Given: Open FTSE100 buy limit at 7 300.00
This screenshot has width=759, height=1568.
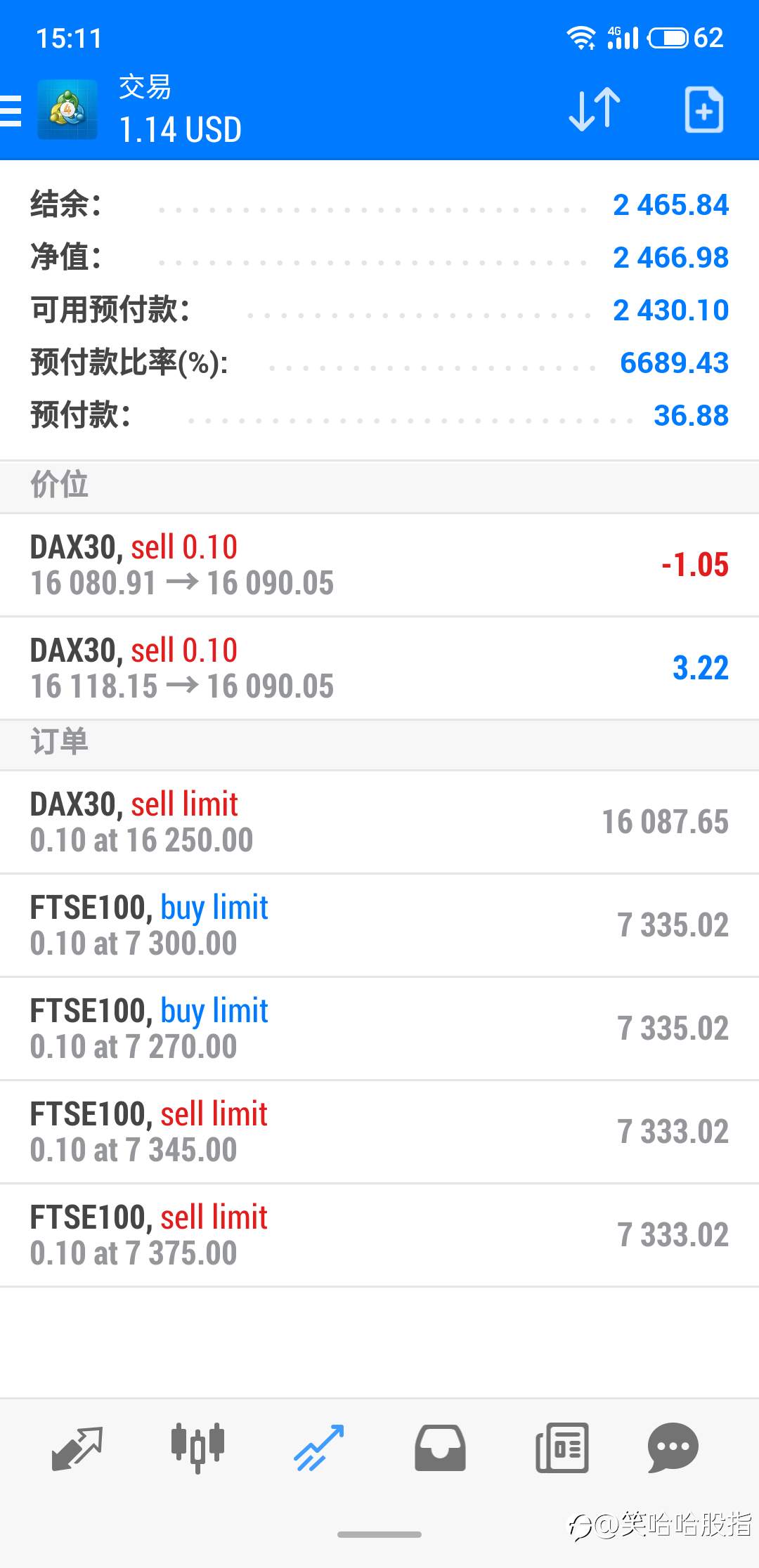Looking at the screenshot, I should [379, 925].
